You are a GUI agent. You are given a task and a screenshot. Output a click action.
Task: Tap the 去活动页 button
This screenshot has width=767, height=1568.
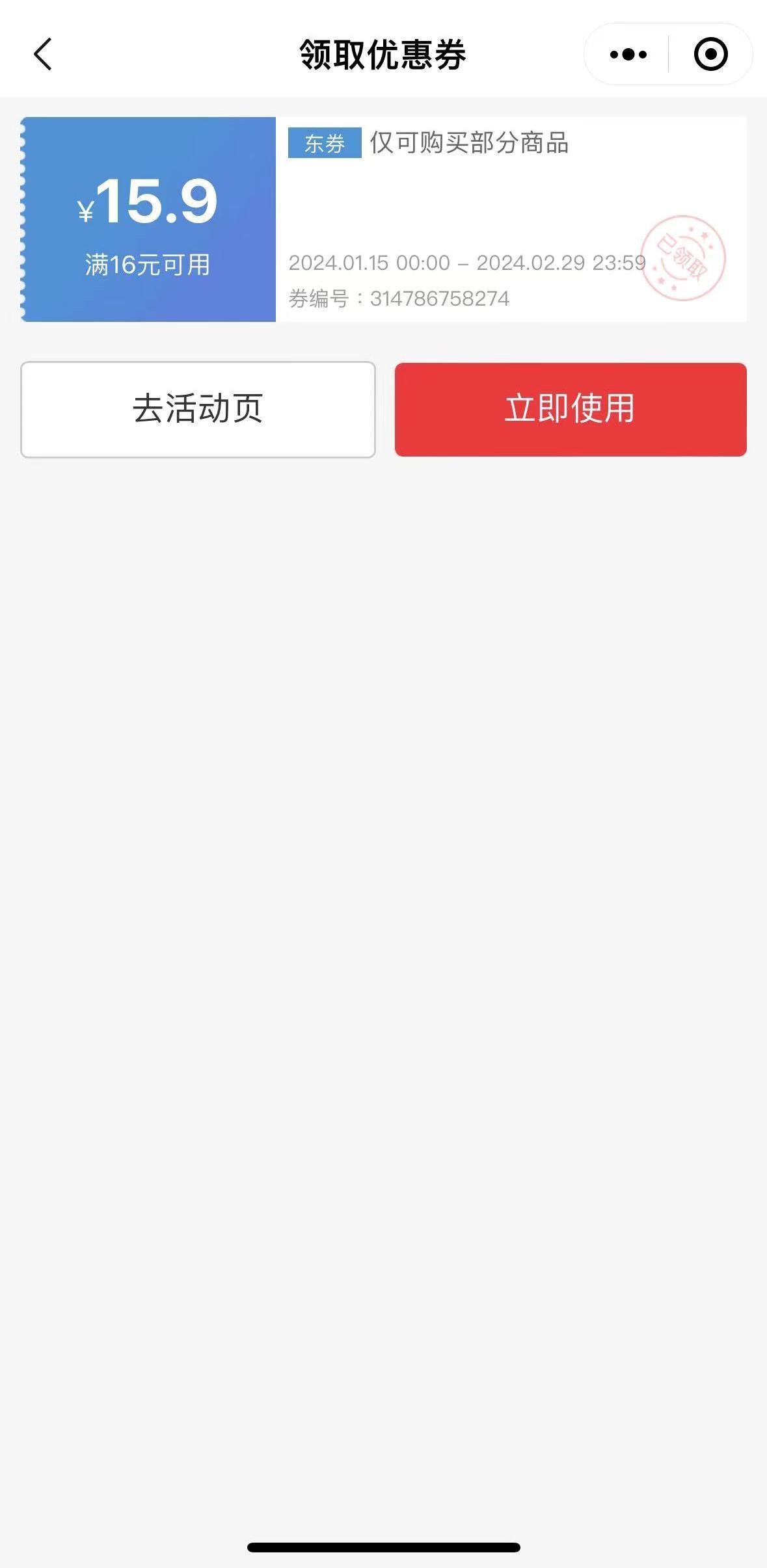coord(198,409)
